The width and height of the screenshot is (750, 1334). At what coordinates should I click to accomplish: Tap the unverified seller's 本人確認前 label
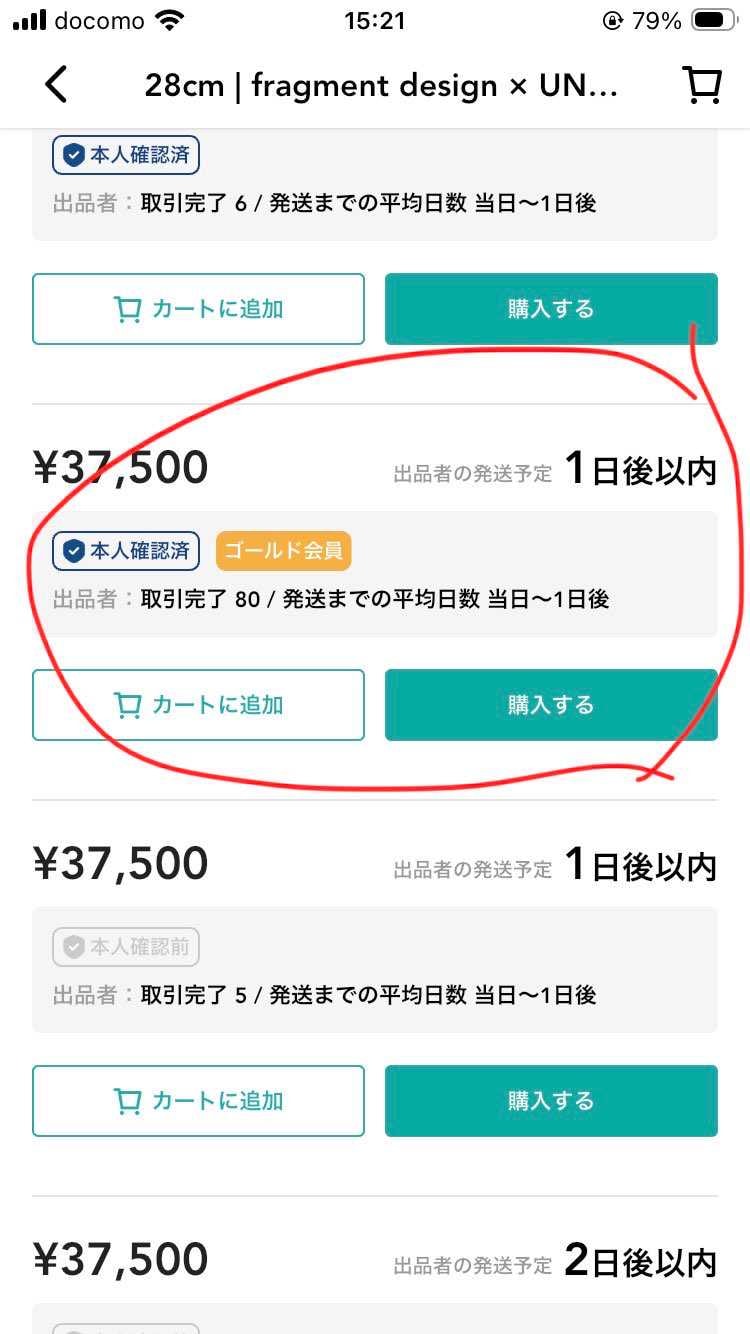point(125,946)
